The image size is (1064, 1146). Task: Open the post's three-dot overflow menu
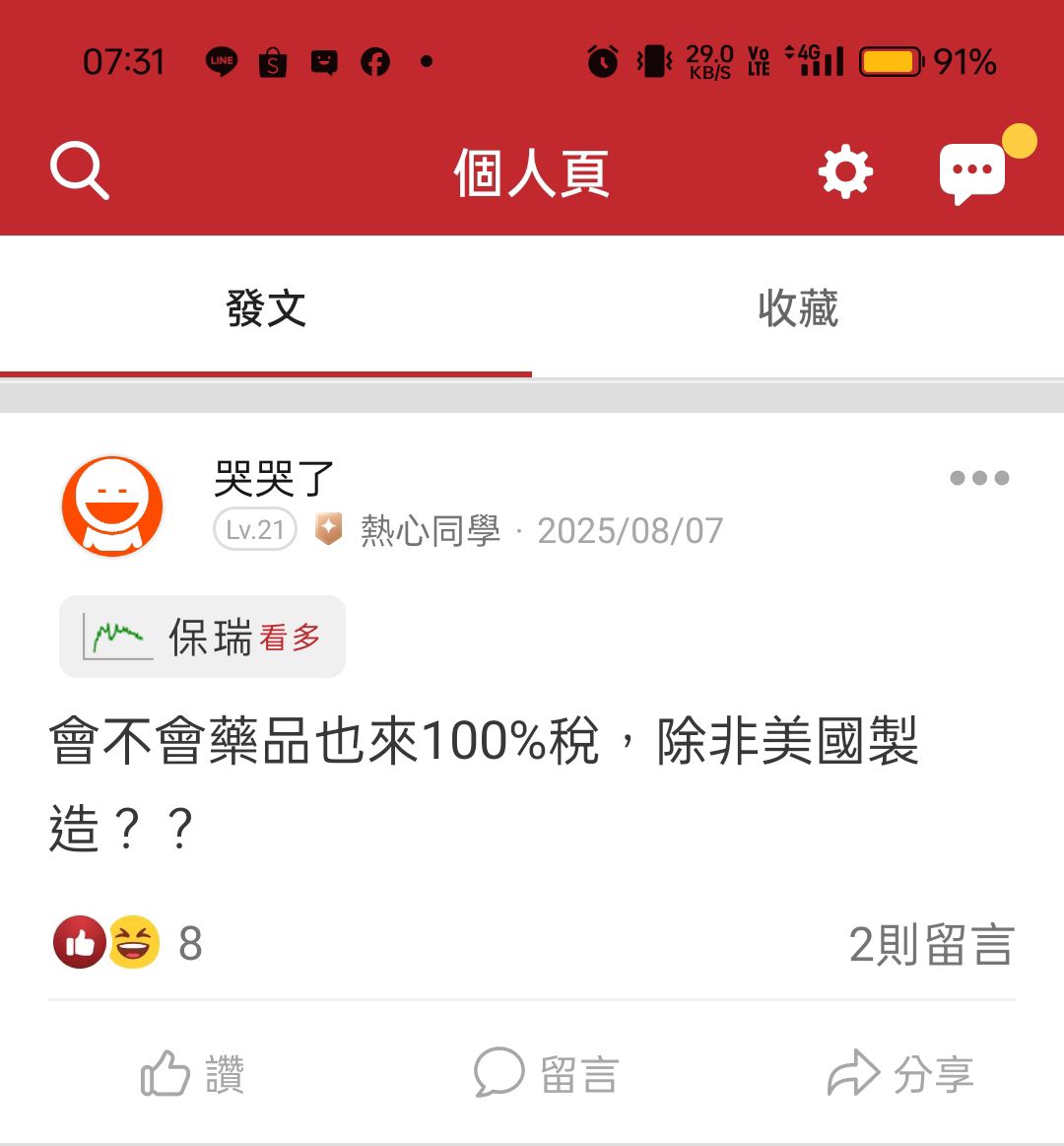pyautogui.click(x=979, y=478)
